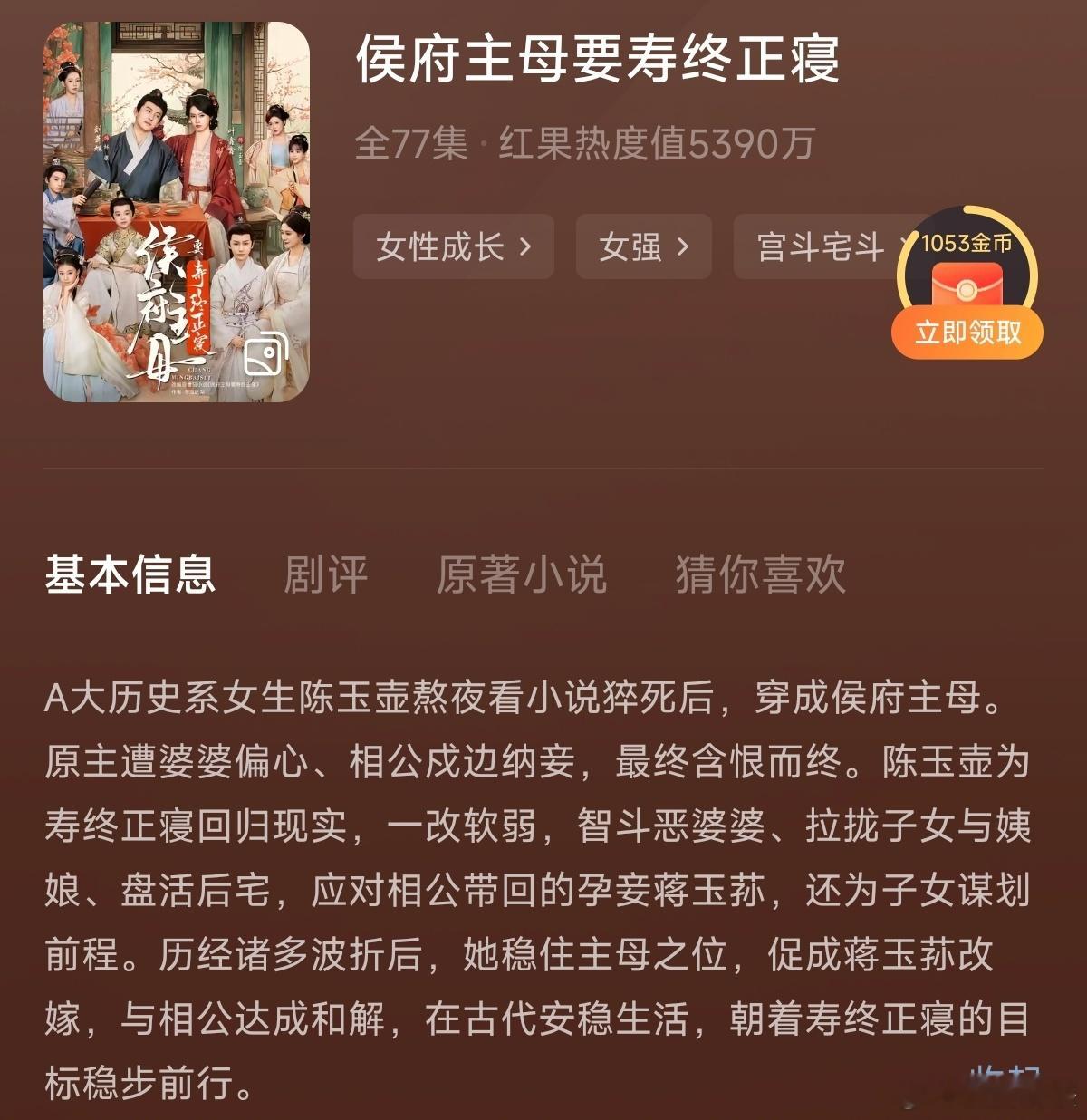Expand the 女性成长 tag via its chevron
This screenshot has height=1120, width=1087.
(526, 246)
